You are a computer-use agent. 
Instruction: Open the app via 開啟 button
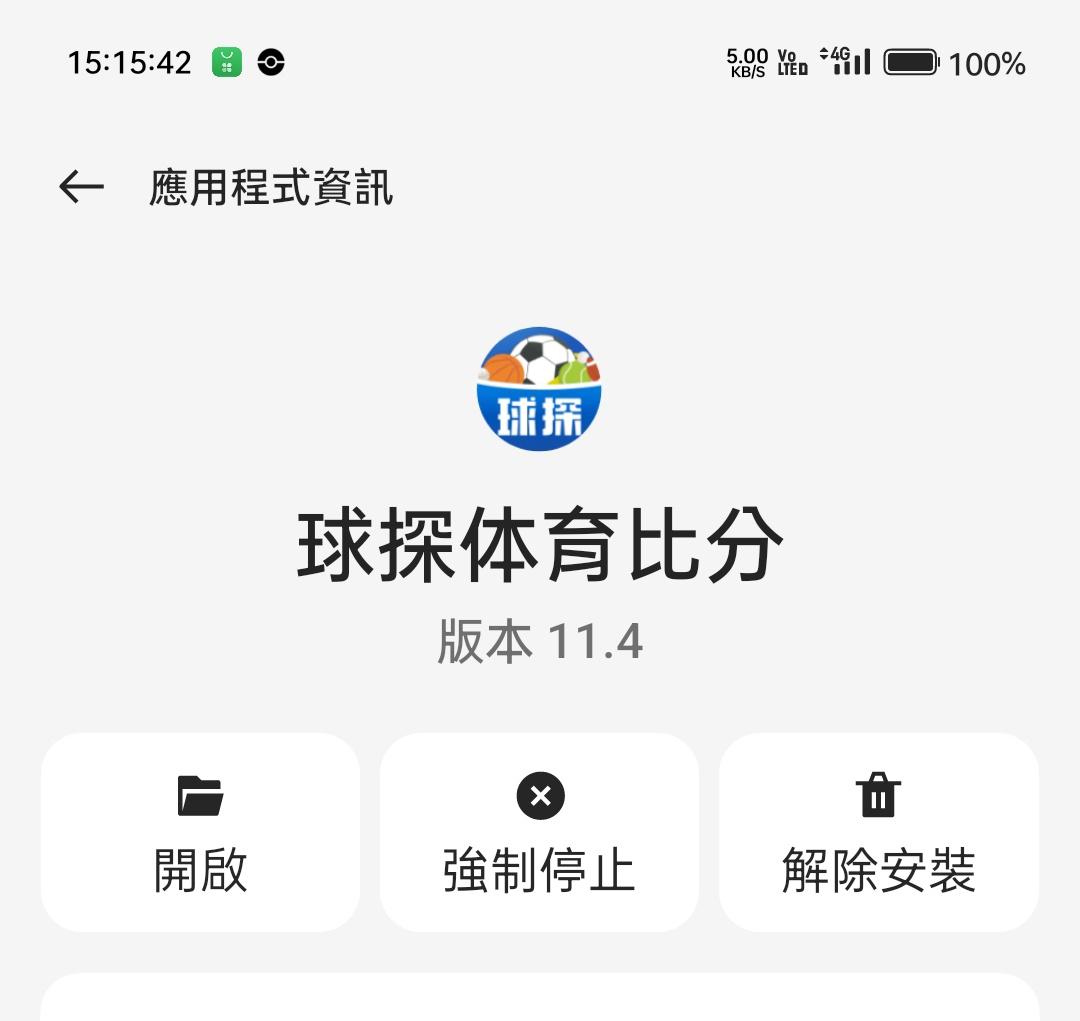(x=200, y=832)
